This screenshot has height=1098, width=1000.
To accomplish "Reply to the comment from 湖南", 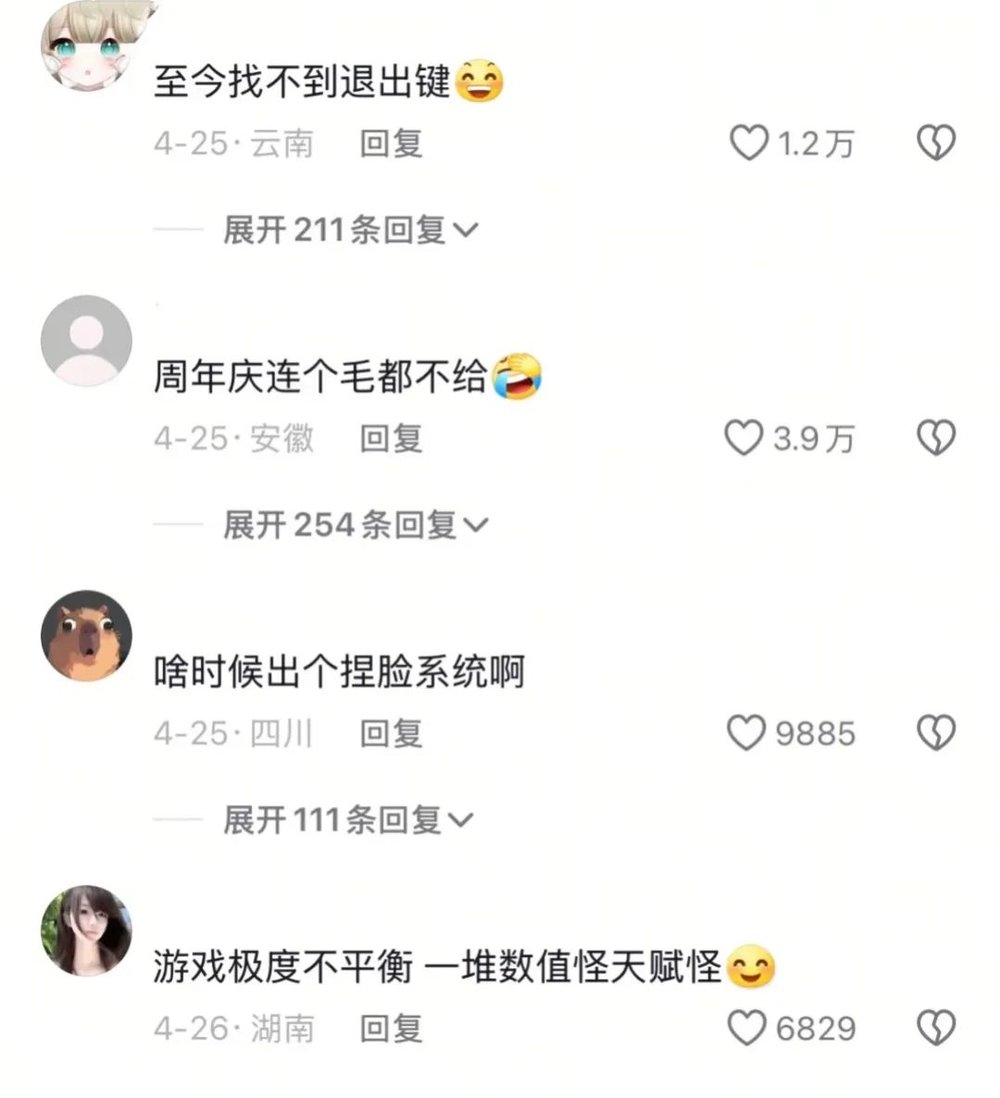I will 391,1027.
